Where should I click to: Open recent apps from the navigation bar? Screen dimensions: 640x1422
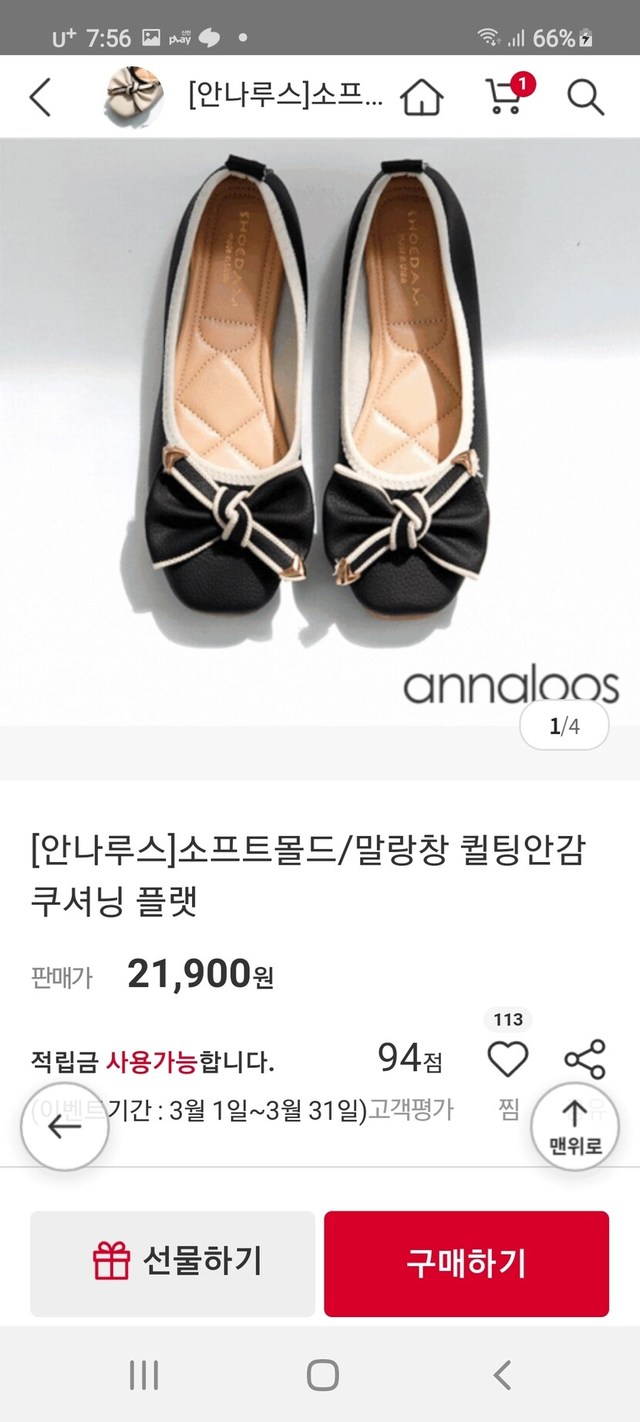(144, 1376)
